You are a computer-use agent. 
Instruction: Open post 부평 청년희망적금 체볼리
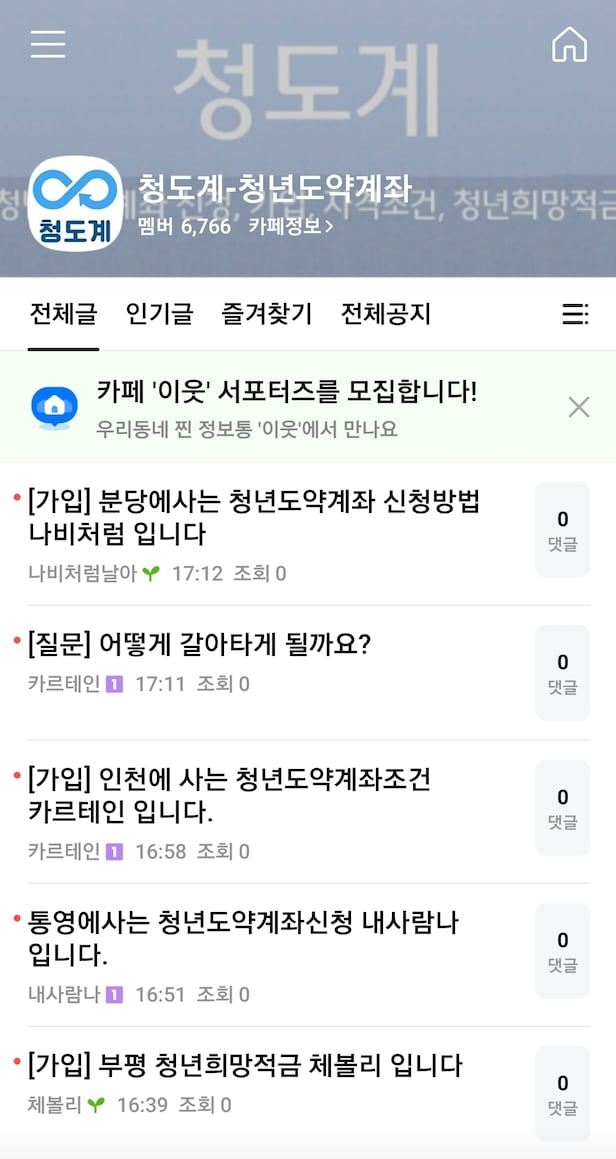(x=245, y=1065)
